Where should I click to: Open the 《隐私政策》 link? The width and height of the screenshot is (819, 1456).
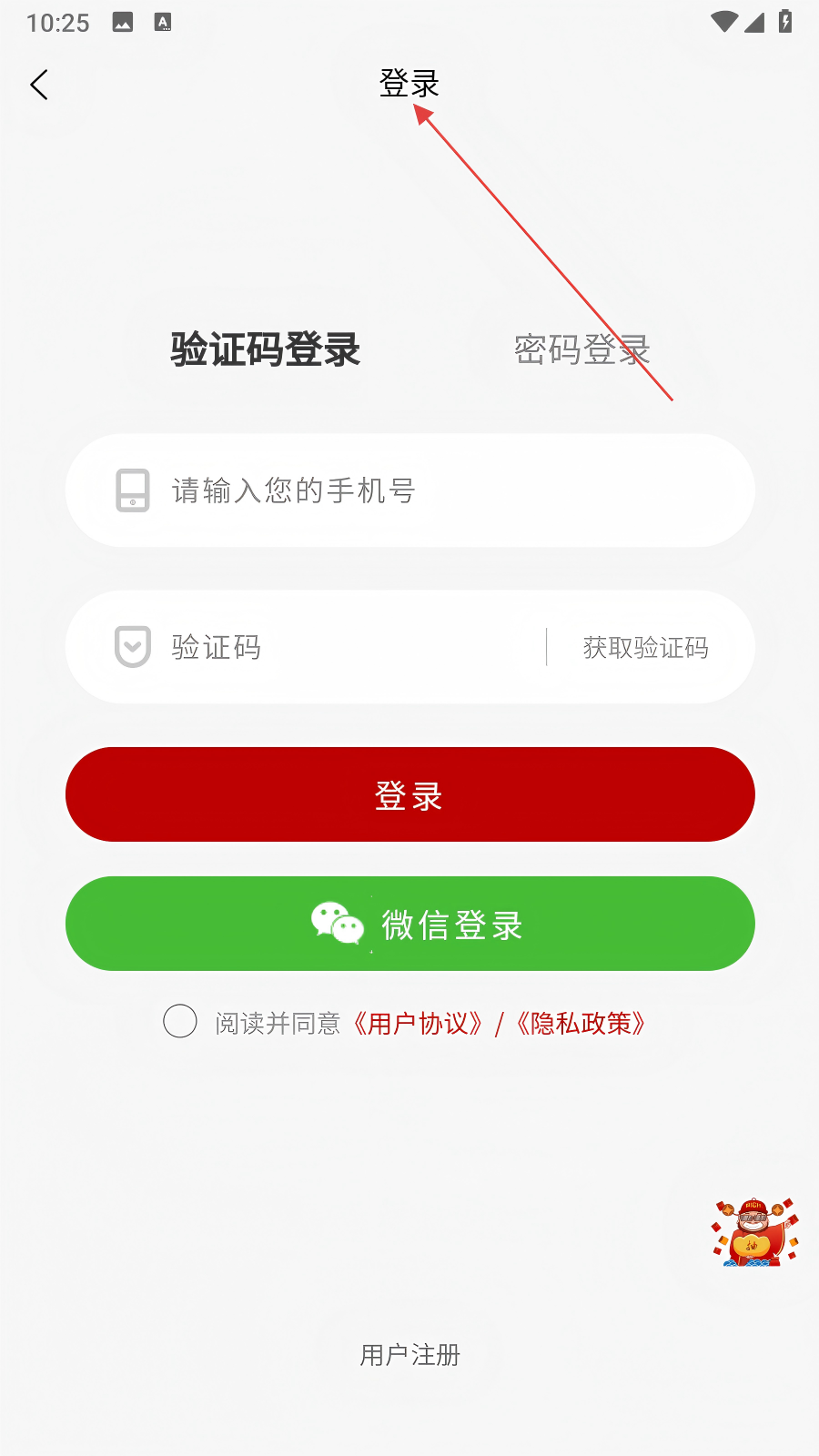pyautogui.click(x=581, y=1024)
